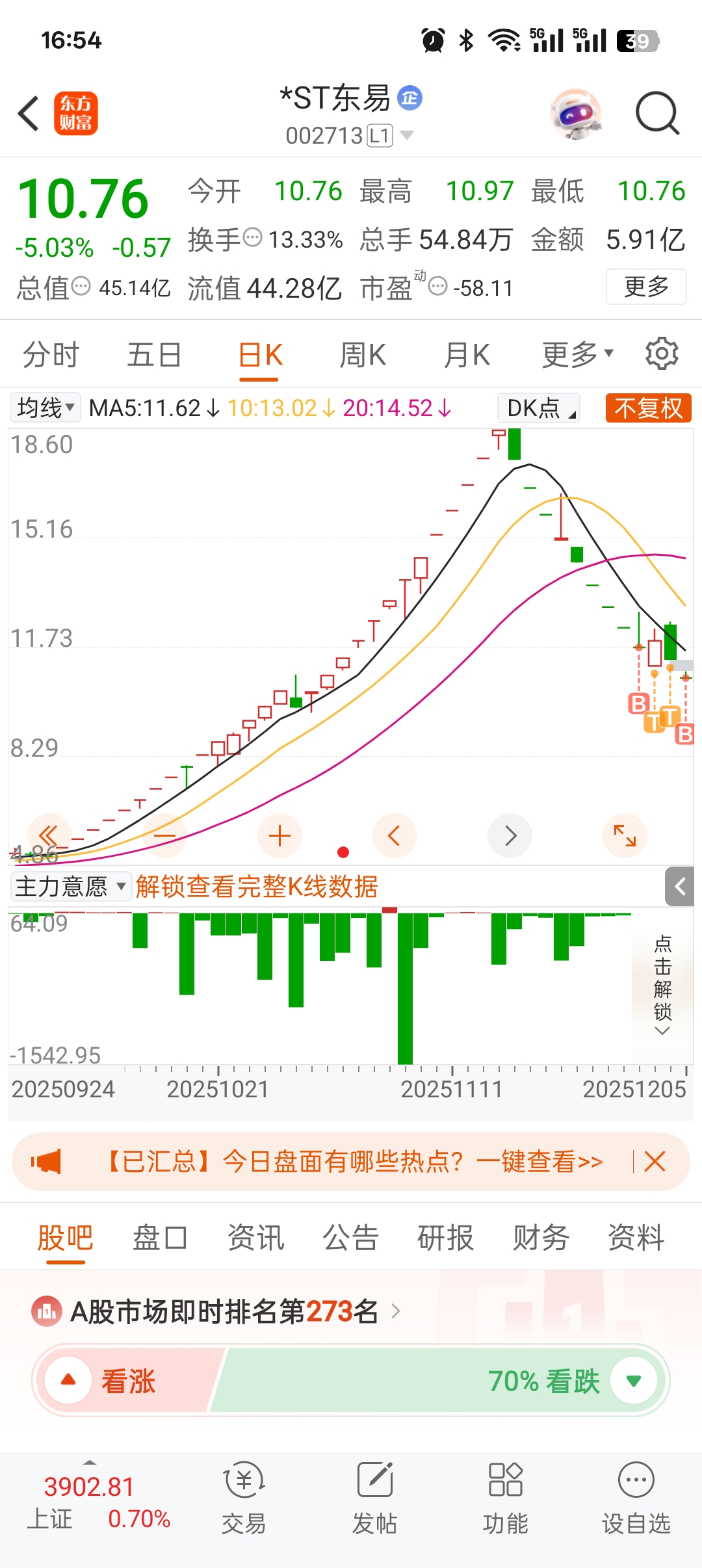
Task: Expand the K-line chart to fullscreen
Action: pyautogui.click(x=625, y=836)
